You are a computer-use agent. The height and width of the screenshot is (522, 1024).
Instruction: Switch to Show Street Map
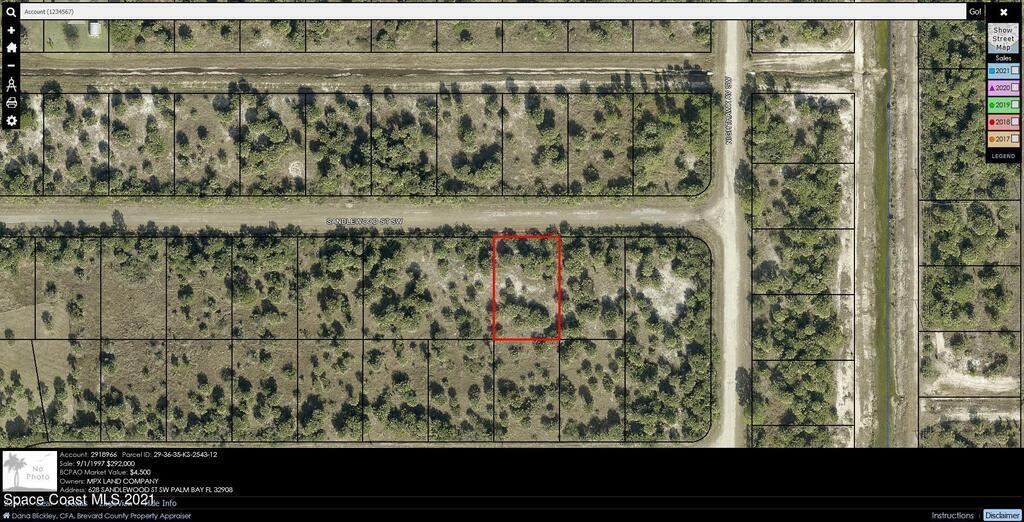[x=1003, y=38]
